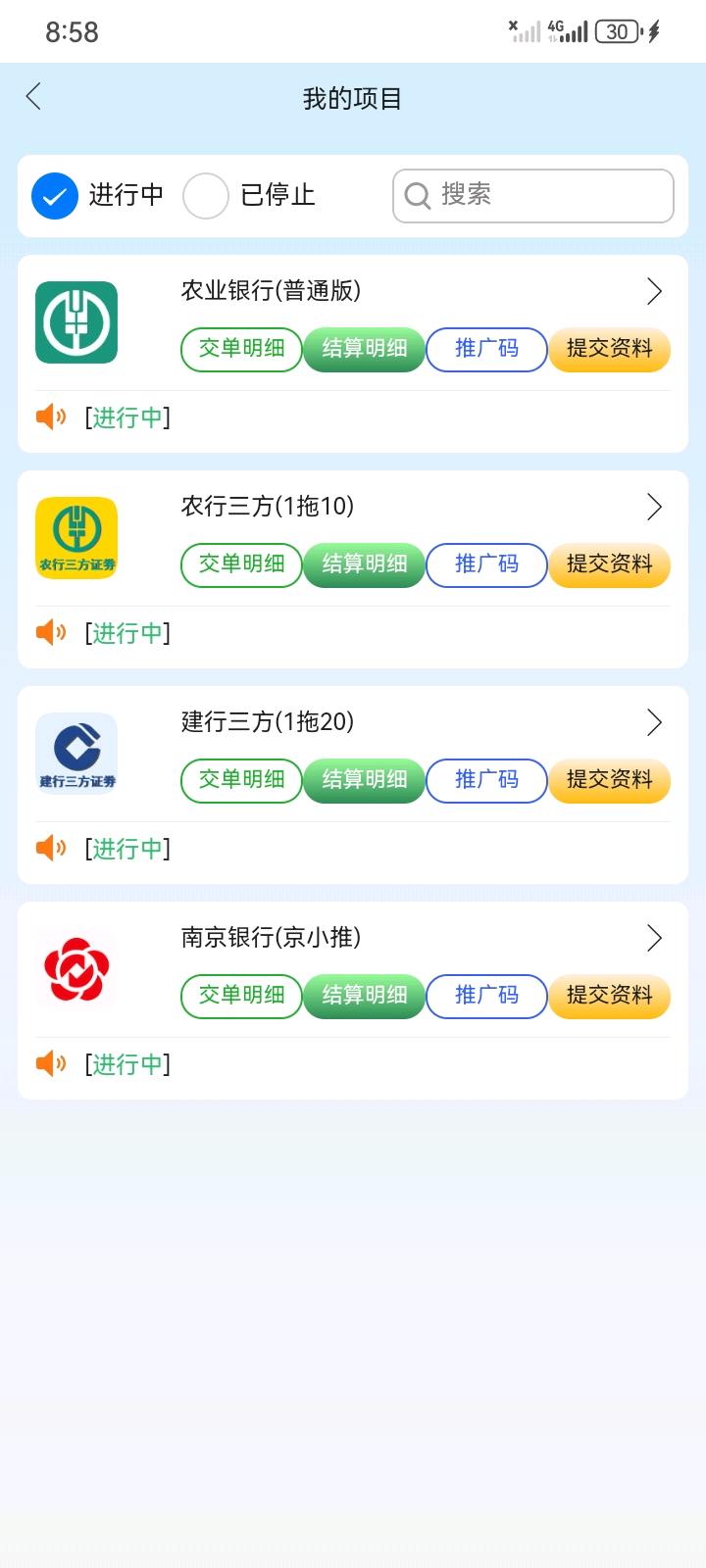Select the 进行中 radio option
This screenshot has height=1568, width=706.
pyautogui.click(x=55, y=195)
